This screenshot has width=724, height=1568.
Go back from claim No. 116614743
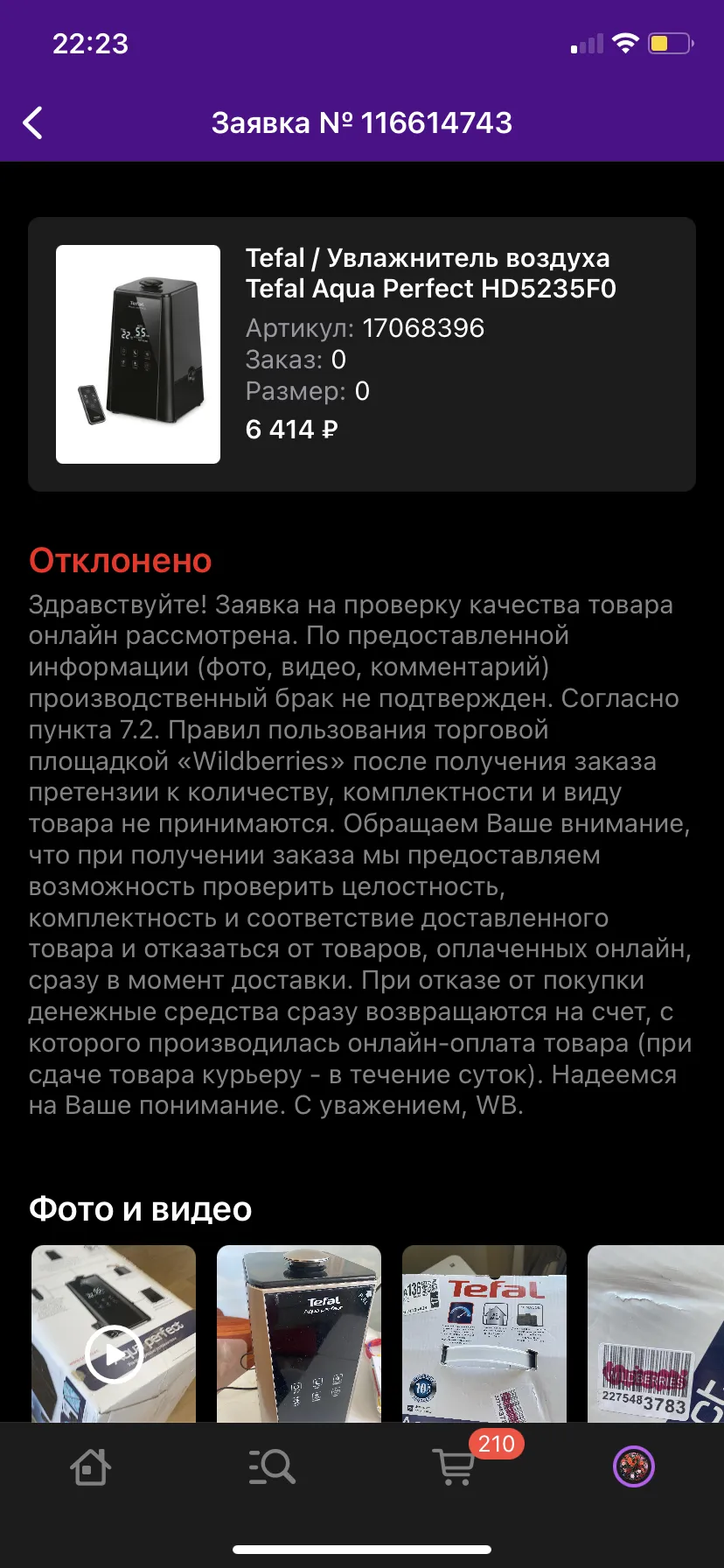33,123
